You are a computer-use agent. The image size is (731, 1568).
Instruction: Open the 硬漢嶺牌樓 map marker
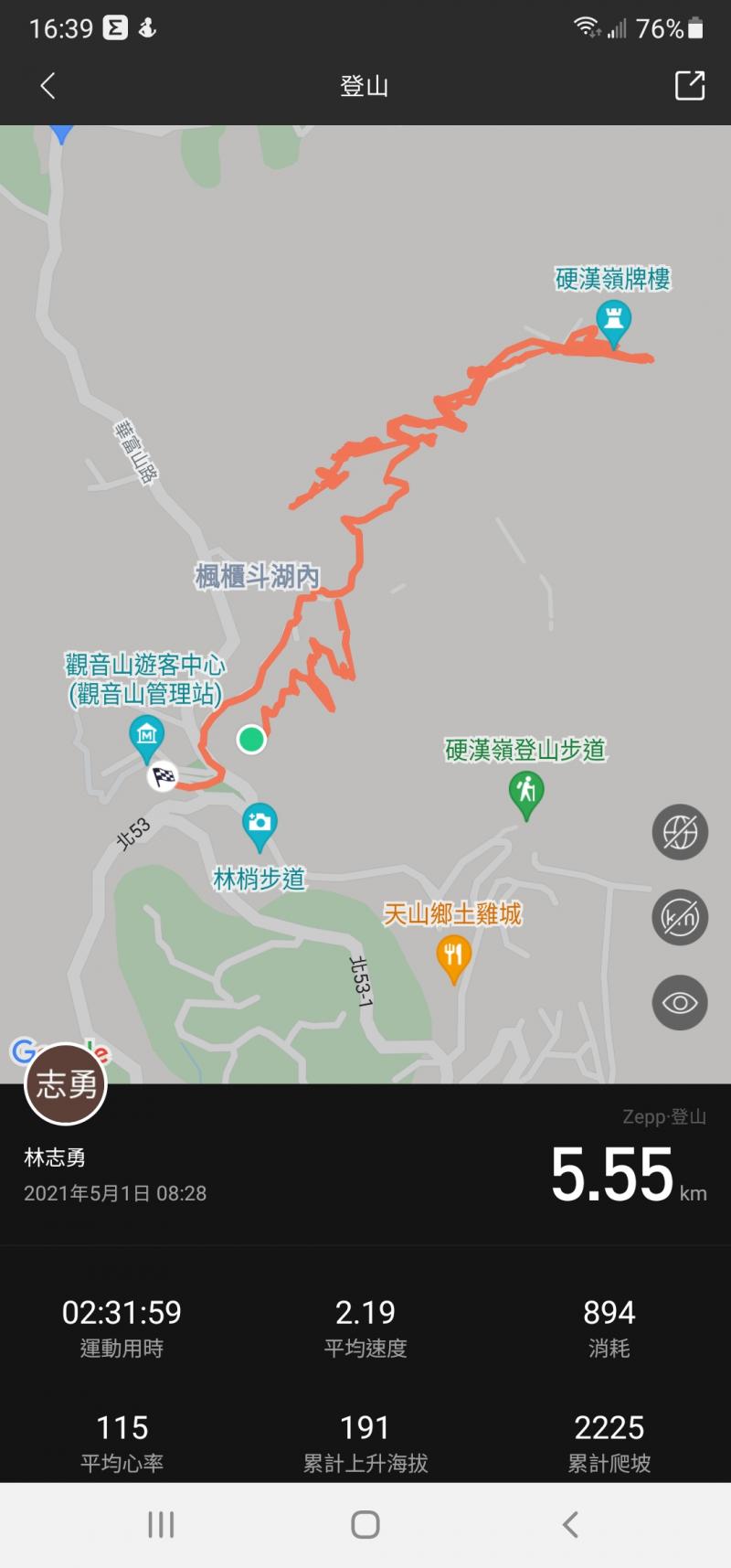(613, 322)
